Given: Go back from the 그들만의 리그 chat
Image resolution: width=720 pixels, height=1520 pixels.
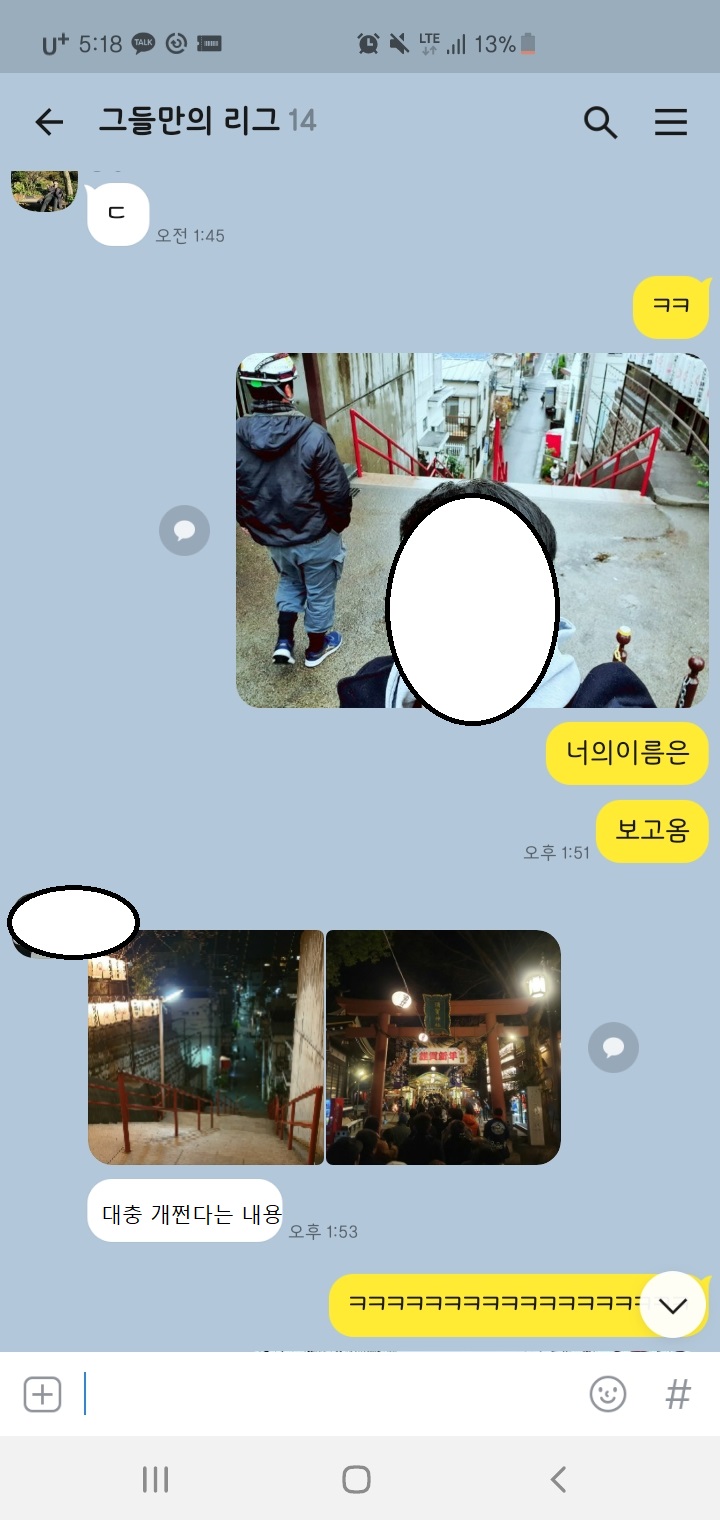Looking at the screenshot, I should (48, 122).
